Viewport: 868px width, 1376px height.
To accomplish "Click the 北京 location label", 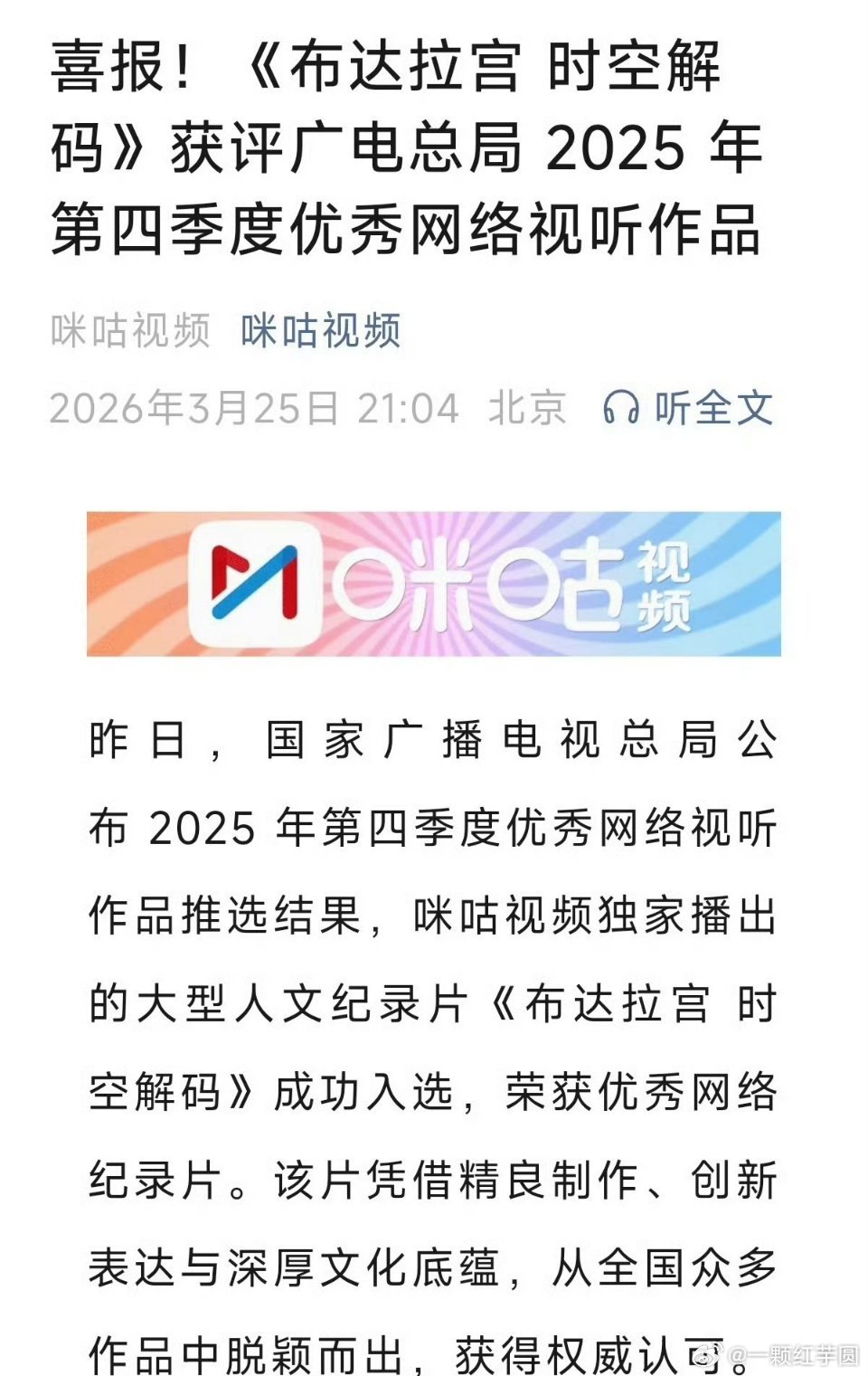I will pos(528,409).
